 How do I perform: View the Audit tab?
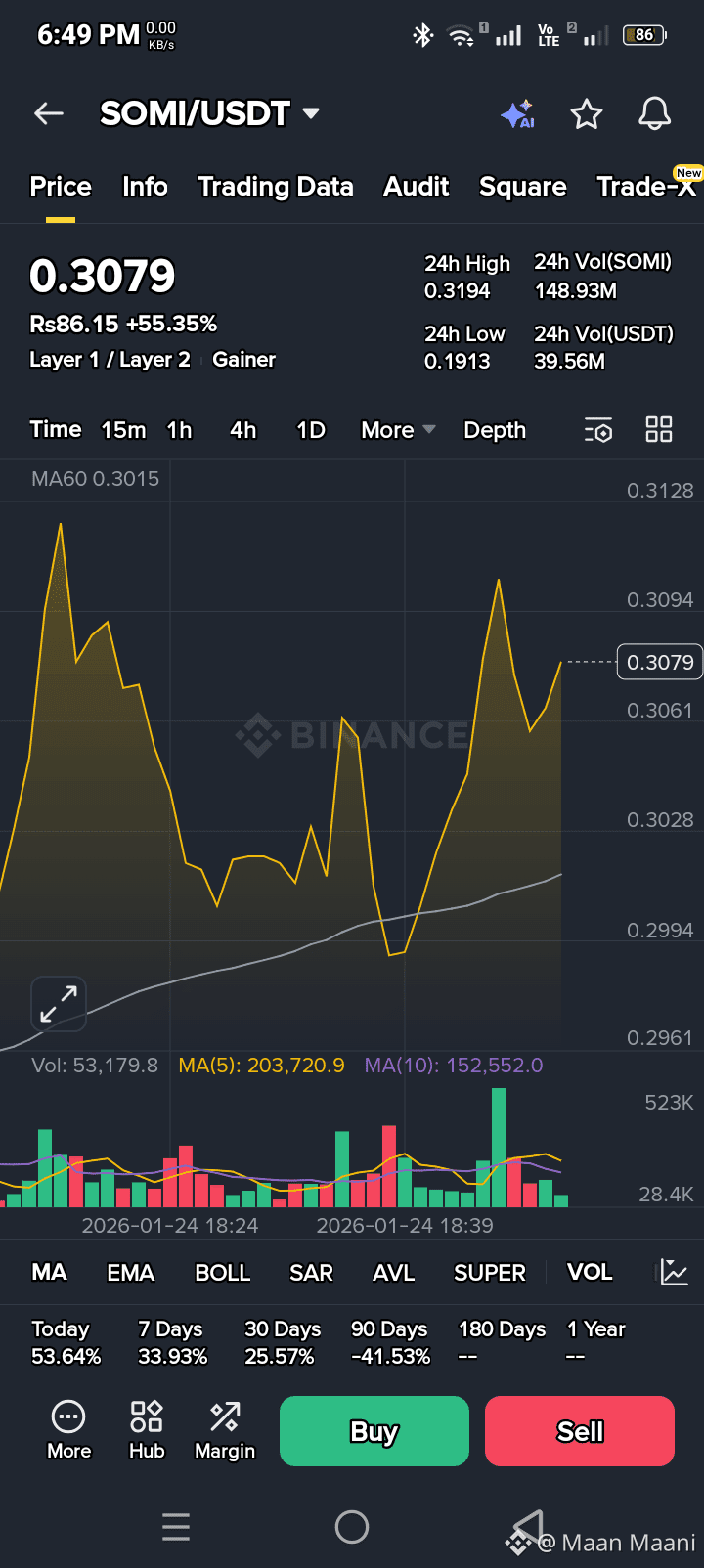[x=416, y=187]
